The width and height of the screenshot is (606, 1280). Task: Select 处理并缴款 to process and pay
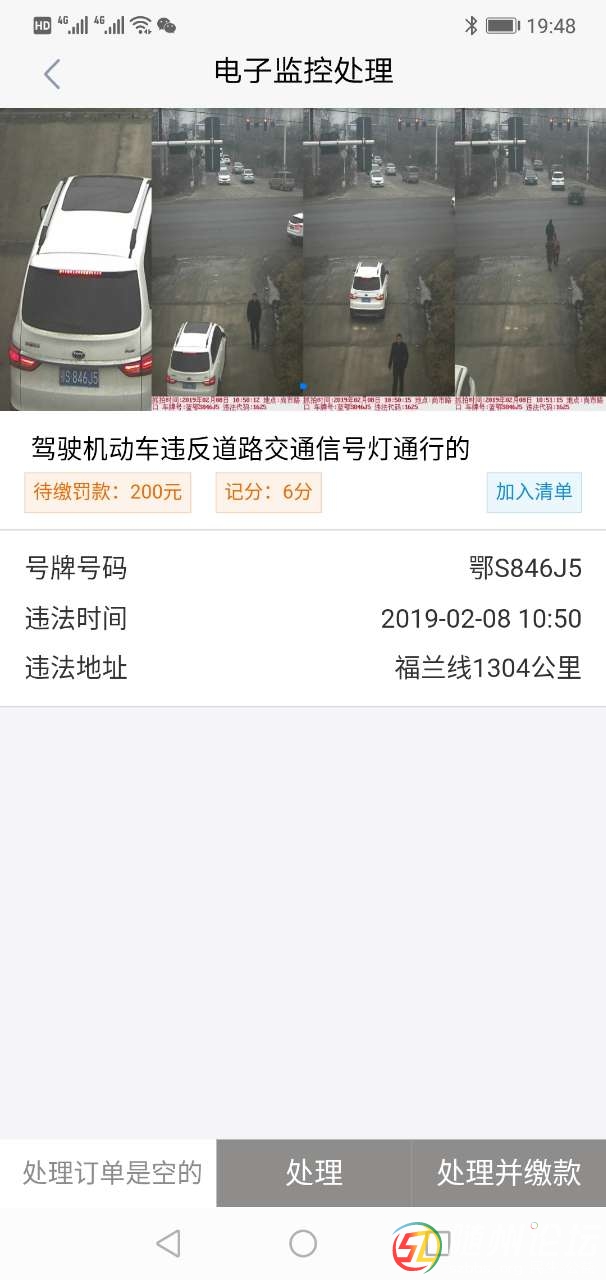[508, 1172]
